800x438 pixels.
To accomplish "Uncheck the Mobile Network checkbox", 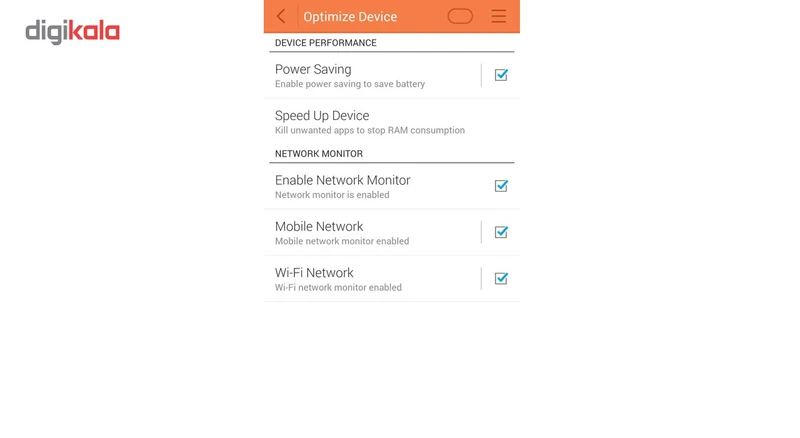I will pos(501,232).
